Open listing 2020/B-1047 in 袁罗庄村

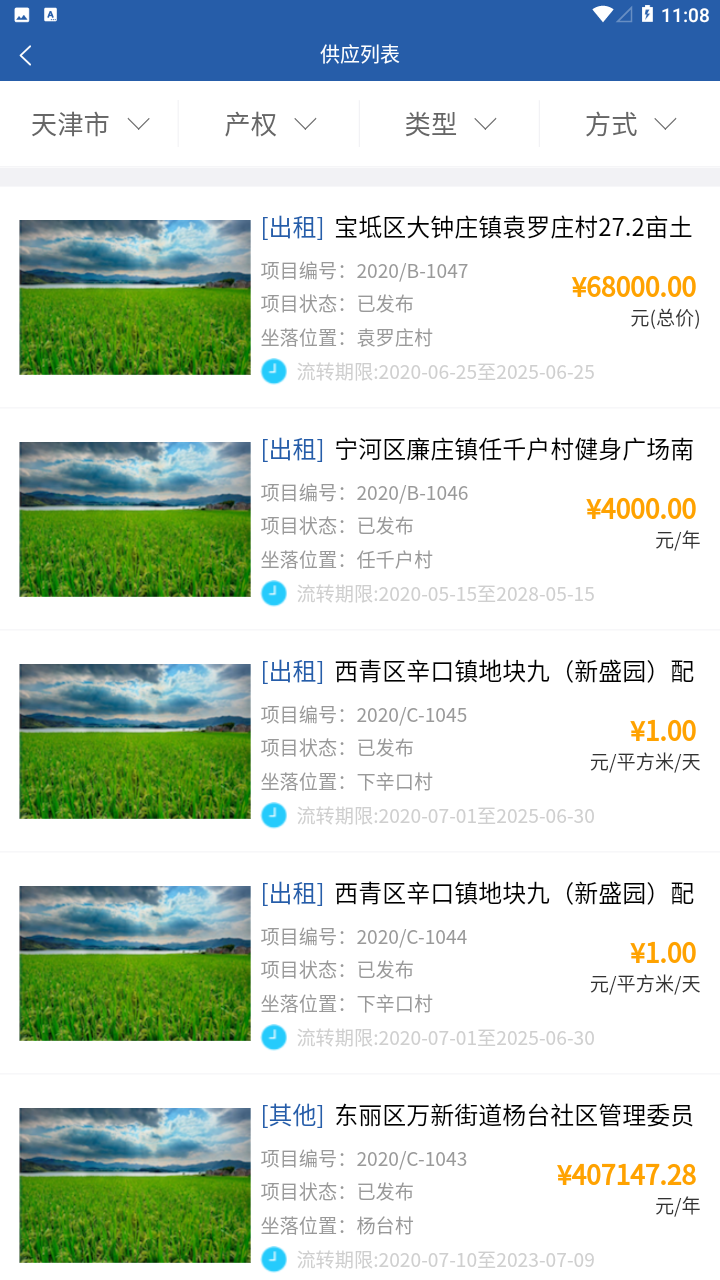[x=476, y=228]
